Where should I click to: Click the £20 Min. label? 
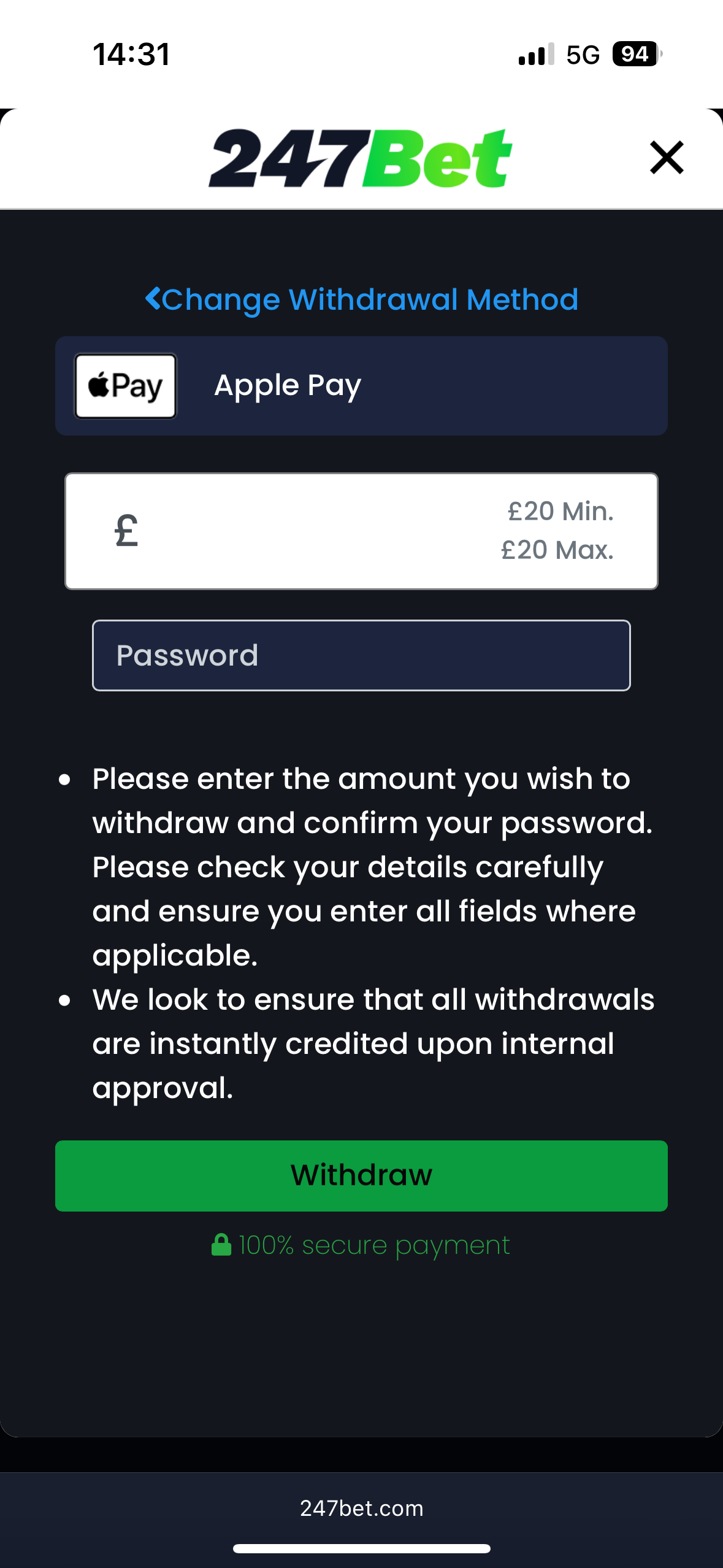[x=560, y=510]
